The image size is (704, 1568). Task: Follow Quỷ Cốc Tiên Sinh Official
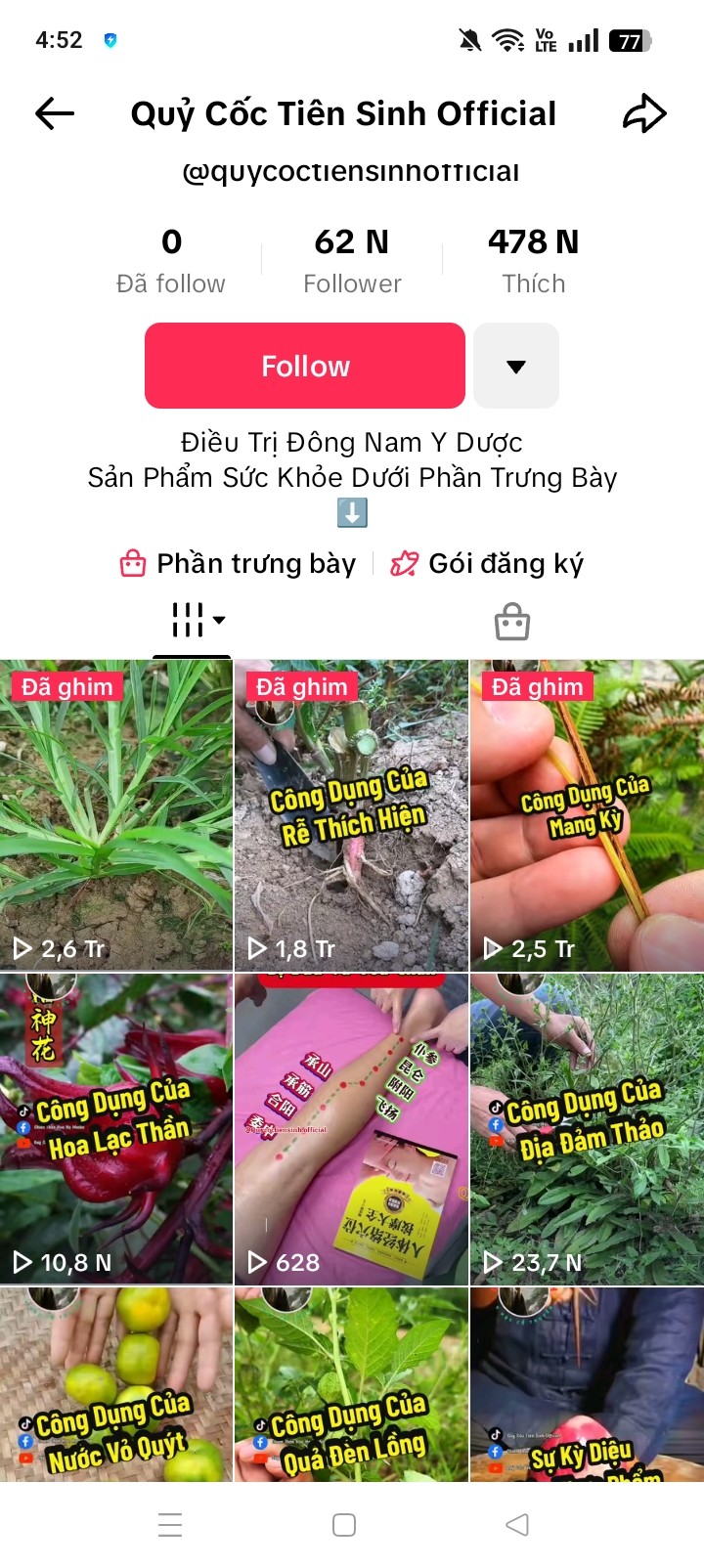(305, 366)
